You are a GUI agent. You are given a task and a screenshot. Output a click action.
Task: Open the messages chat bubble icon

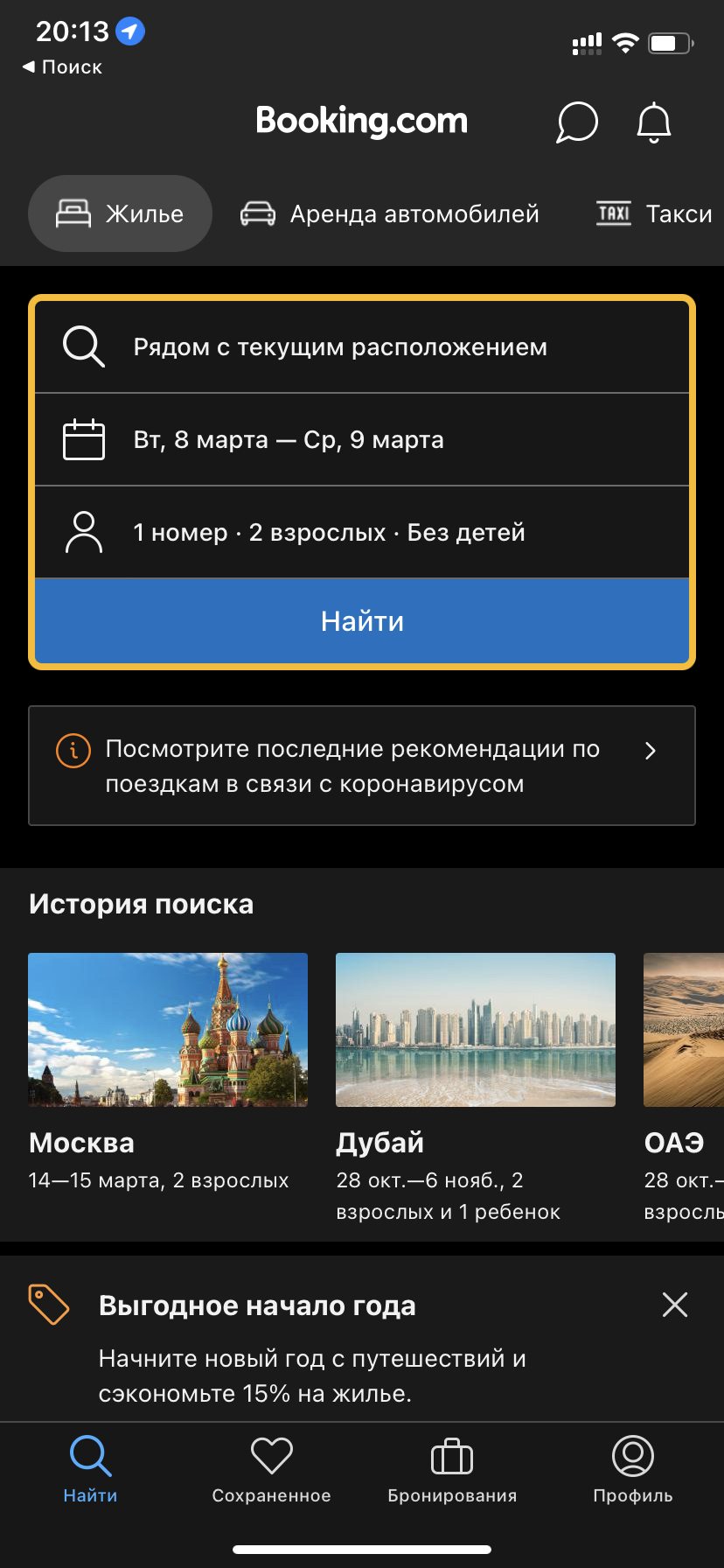[x=577, y=122]
